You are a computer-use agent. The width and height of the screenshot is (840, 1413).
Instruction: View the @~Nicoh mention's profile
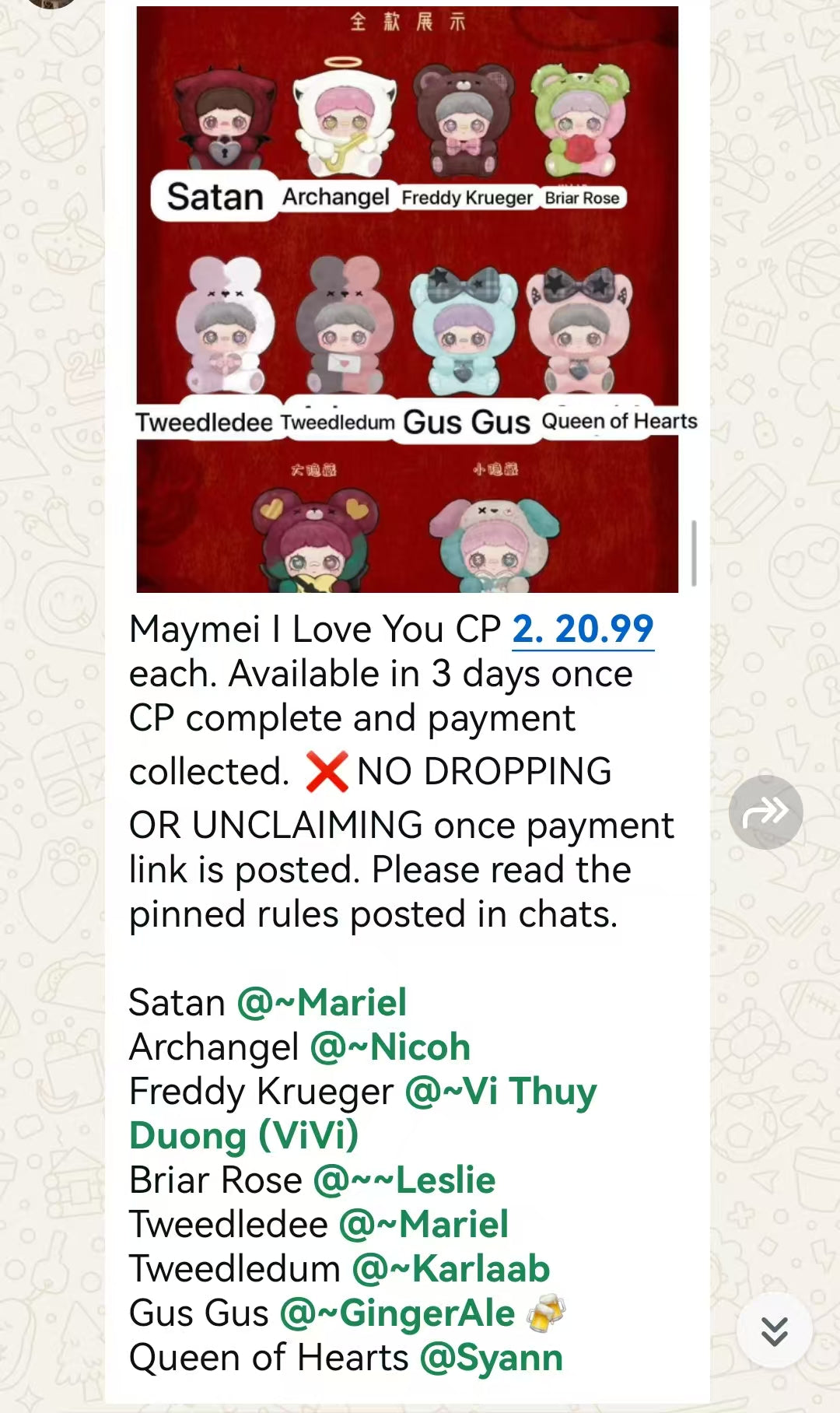(390, 1047)
